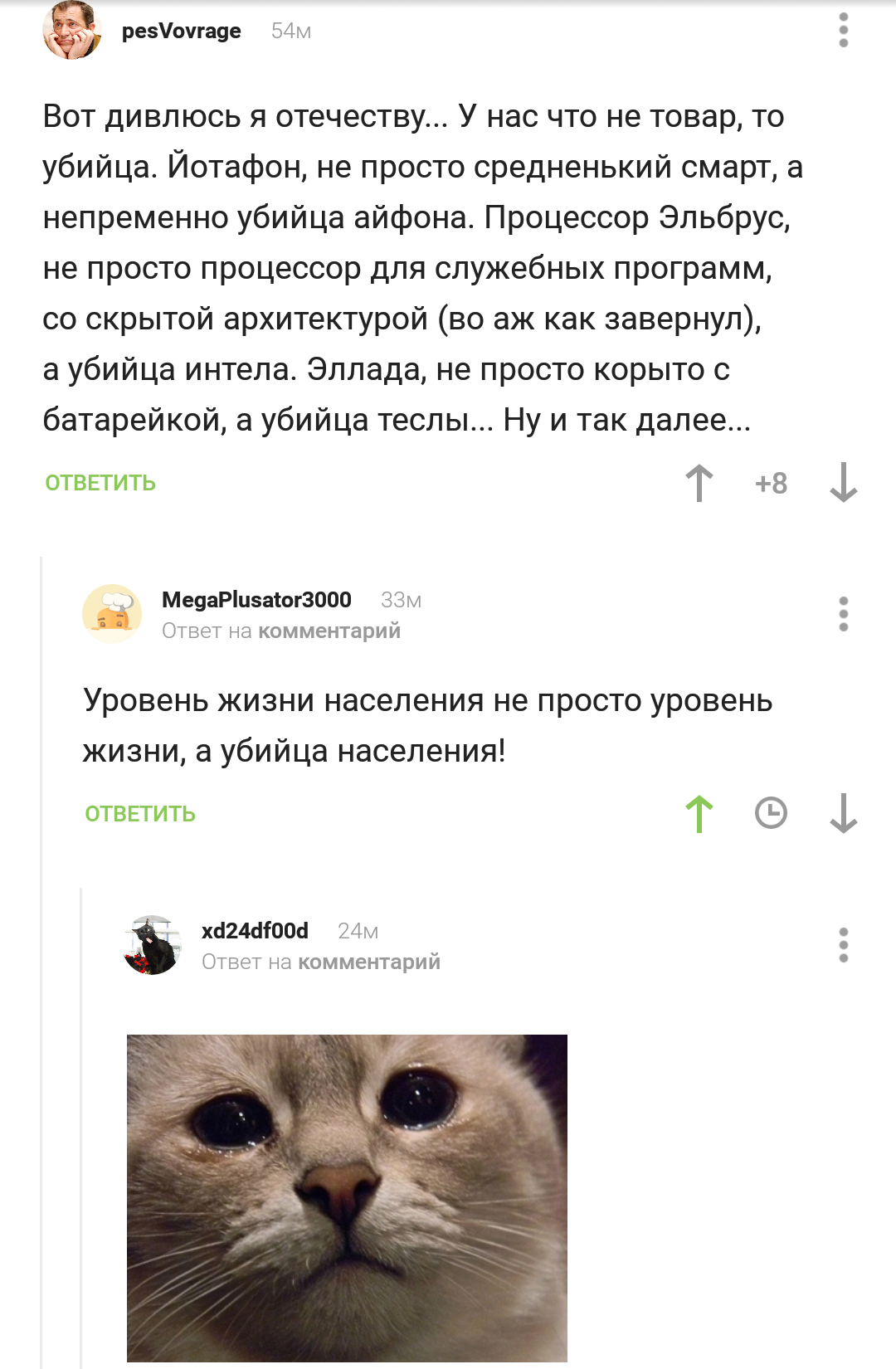The height and width of the screenshot is (1369, 896).
Task: Reply to MegaPlusator3000's comment
Action: (140, 814)
